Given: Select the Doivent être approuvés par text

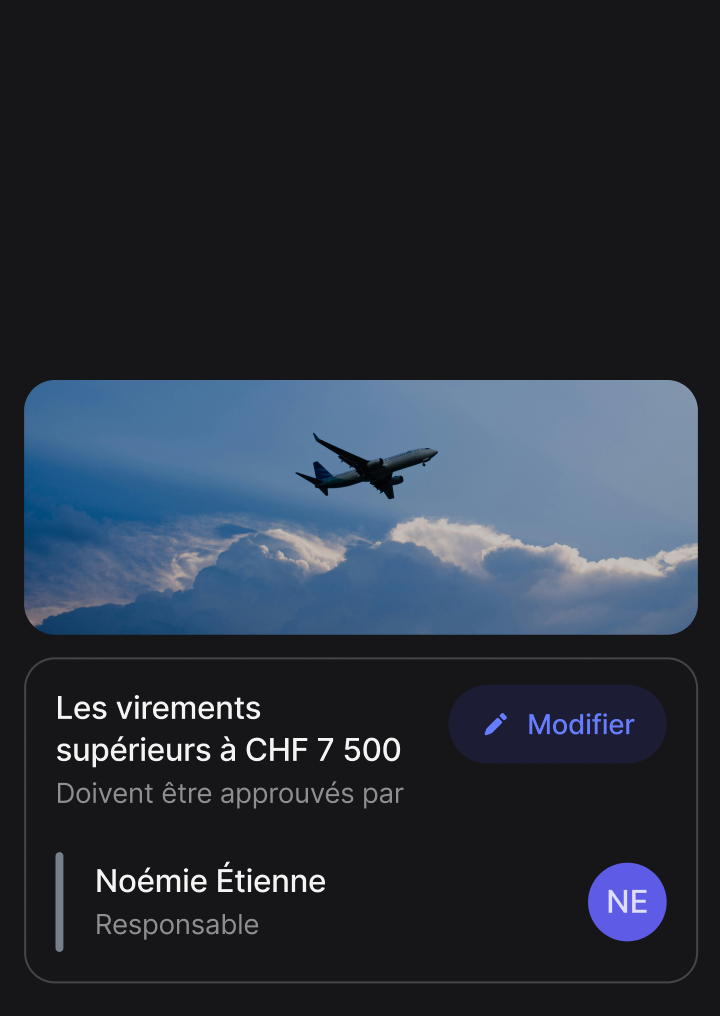Looking at the screenshot, I should [x=229, y=793].
